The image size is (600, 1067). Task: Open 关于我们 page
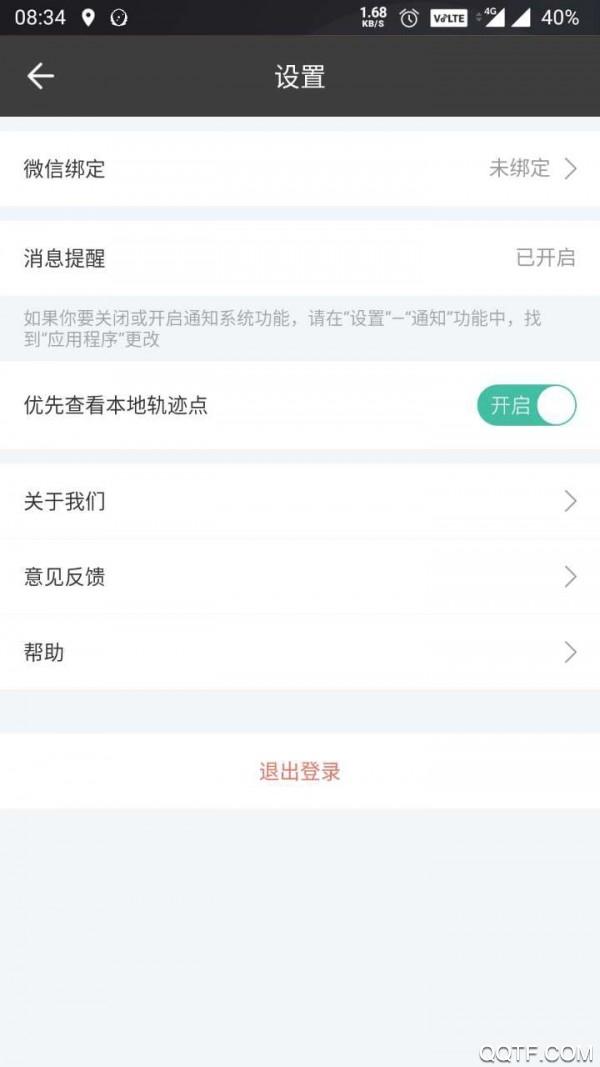300,502
